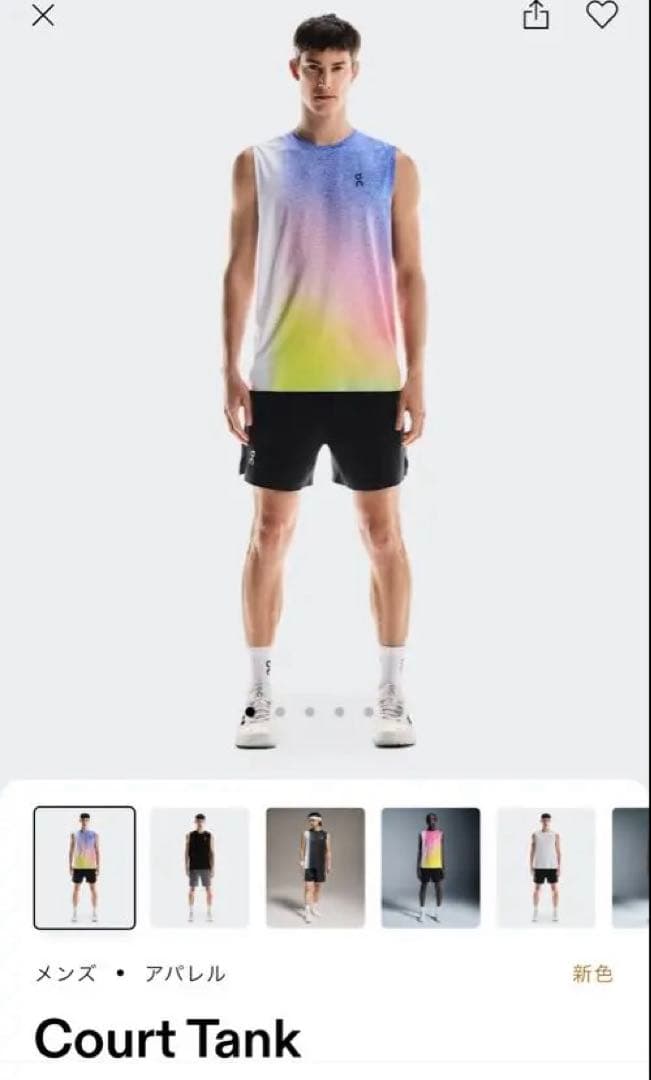The width and height of the screenshot is (651, 1080).
Task: Select the white tank color thumbnail
Action: coord(545,867)
